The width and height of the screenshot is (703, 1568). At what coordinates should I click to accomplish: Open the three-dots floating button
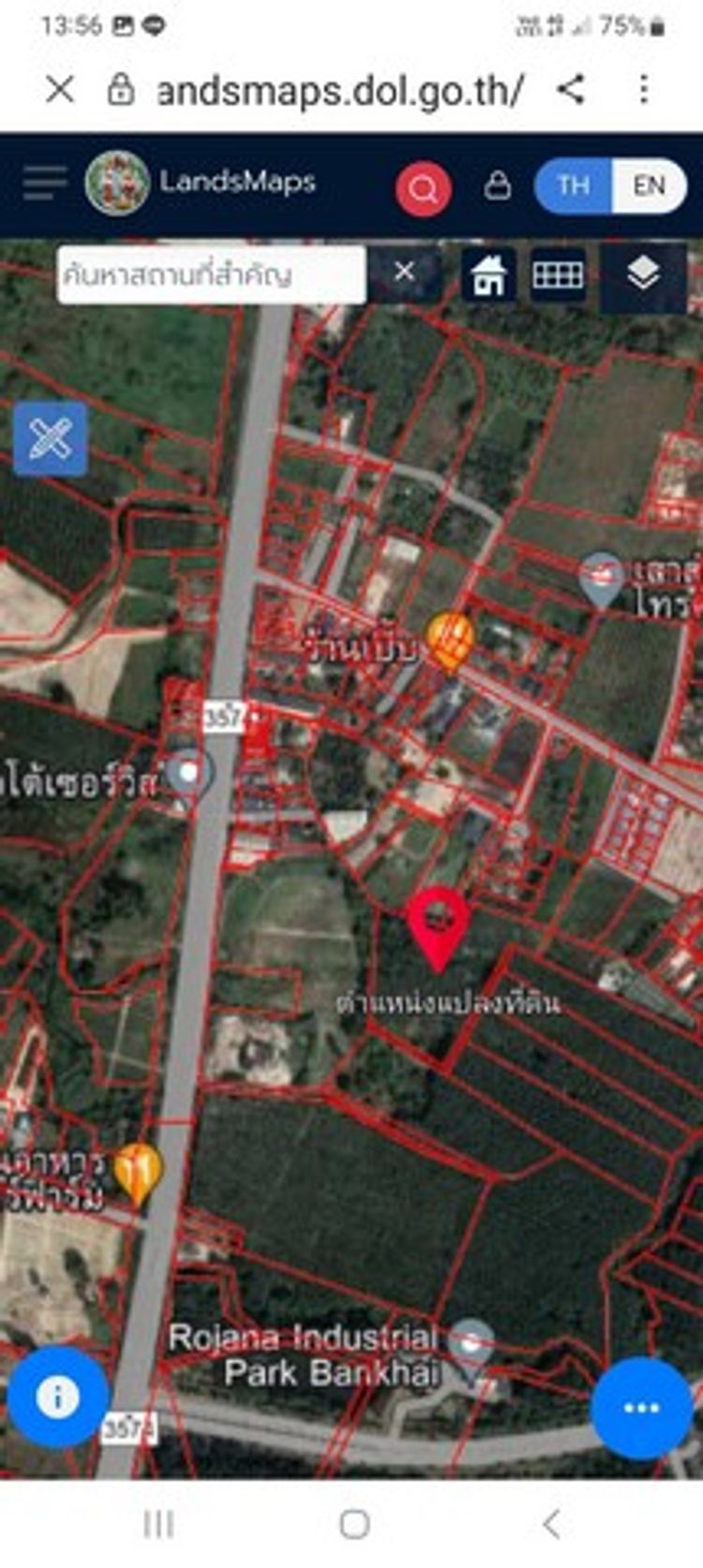point(641,1407)
